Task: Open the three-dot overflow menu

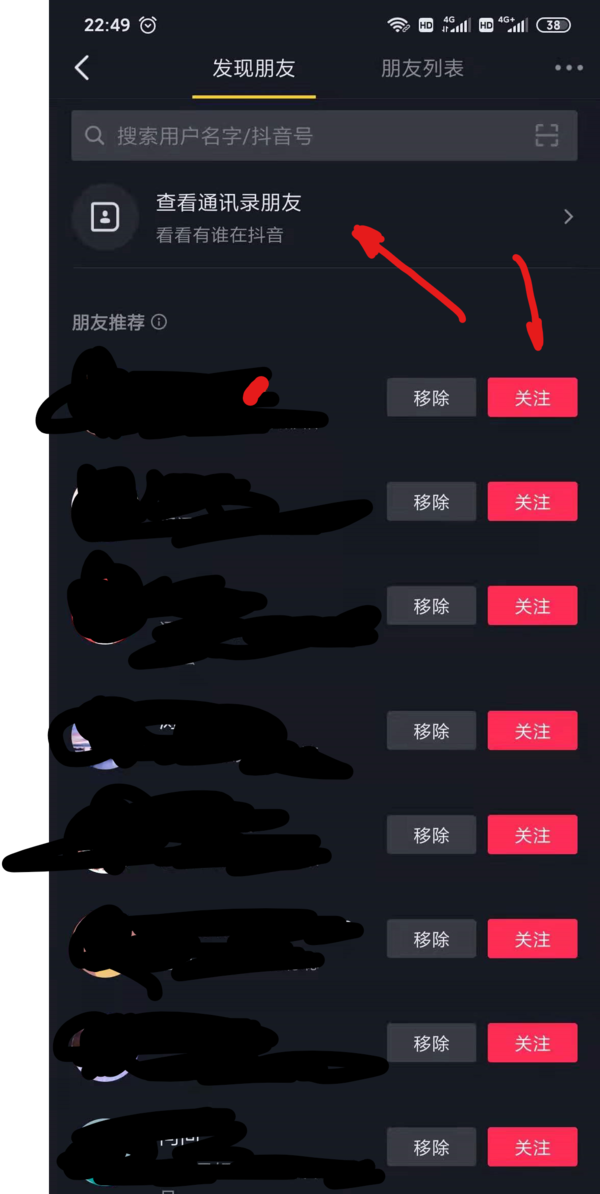Action: tap(568, 68)
